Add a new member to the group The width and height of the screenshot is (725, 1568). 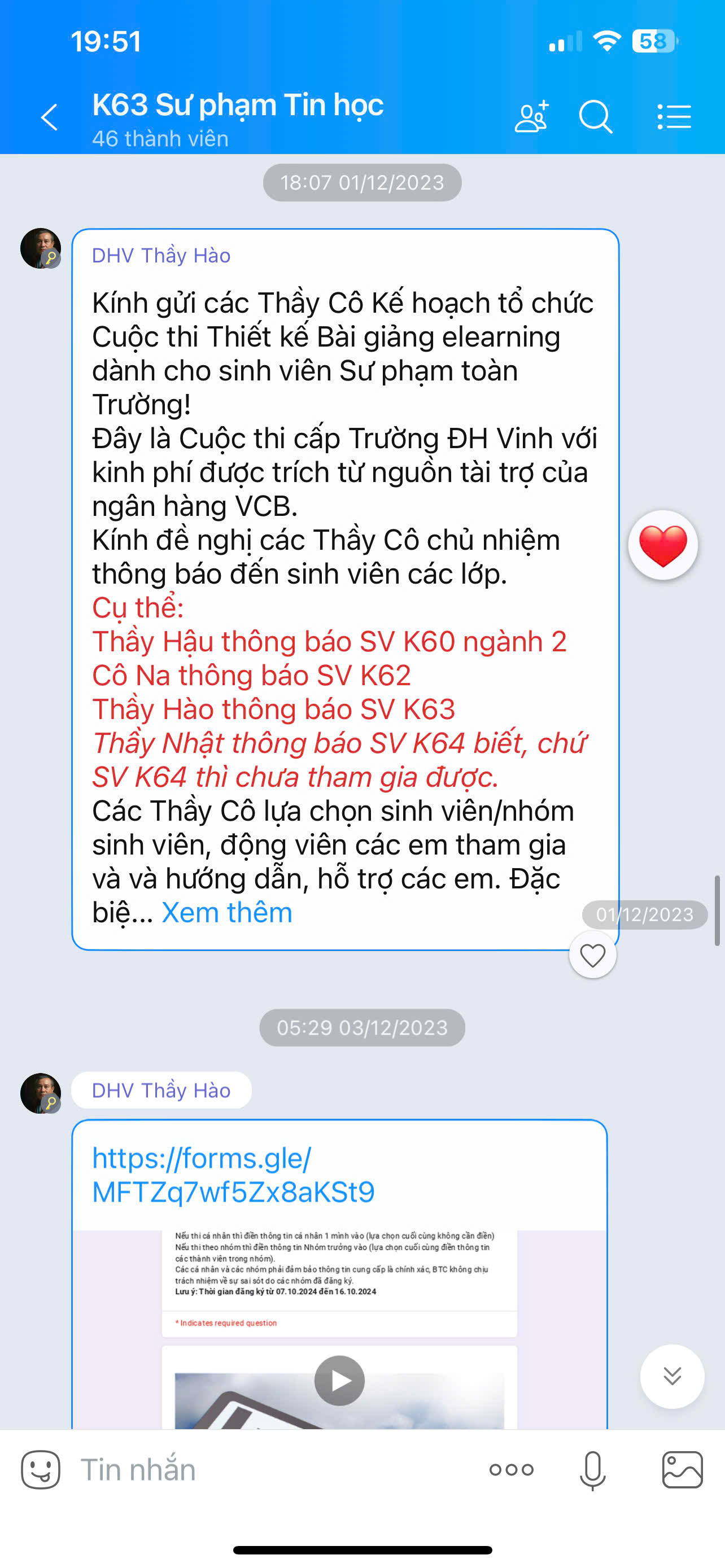[531, 116]
